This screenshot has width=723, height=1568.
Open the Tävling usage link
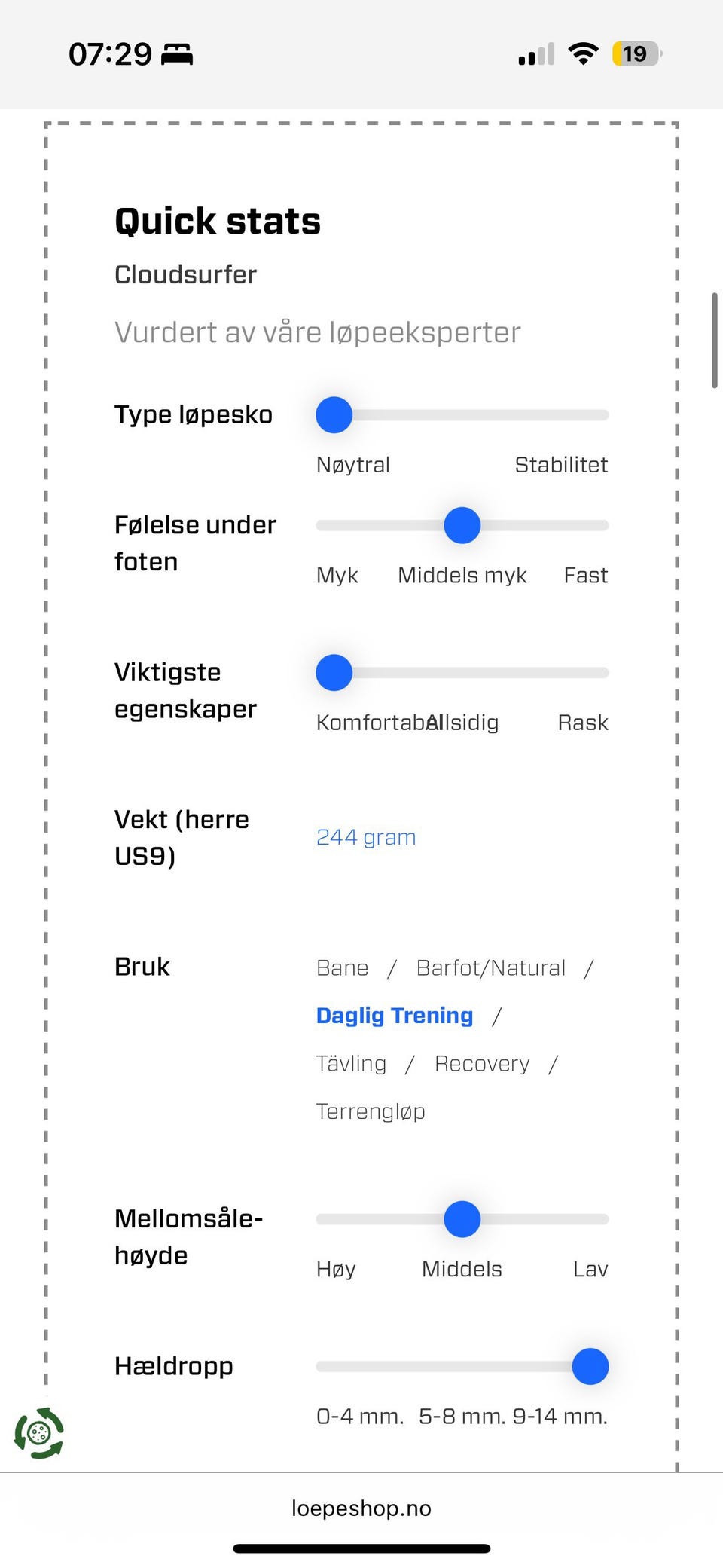point(350,1063)
